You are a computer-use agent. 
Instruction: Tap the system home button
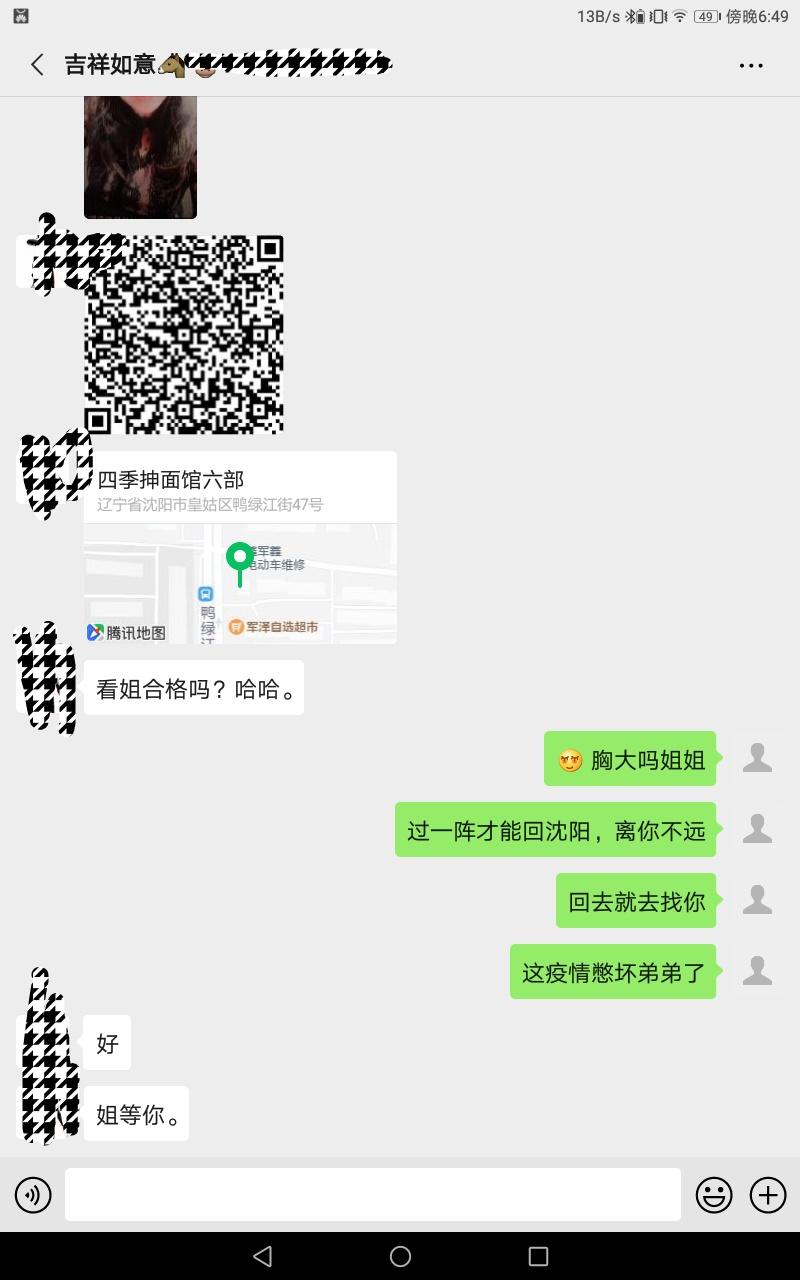point(400,1256)
